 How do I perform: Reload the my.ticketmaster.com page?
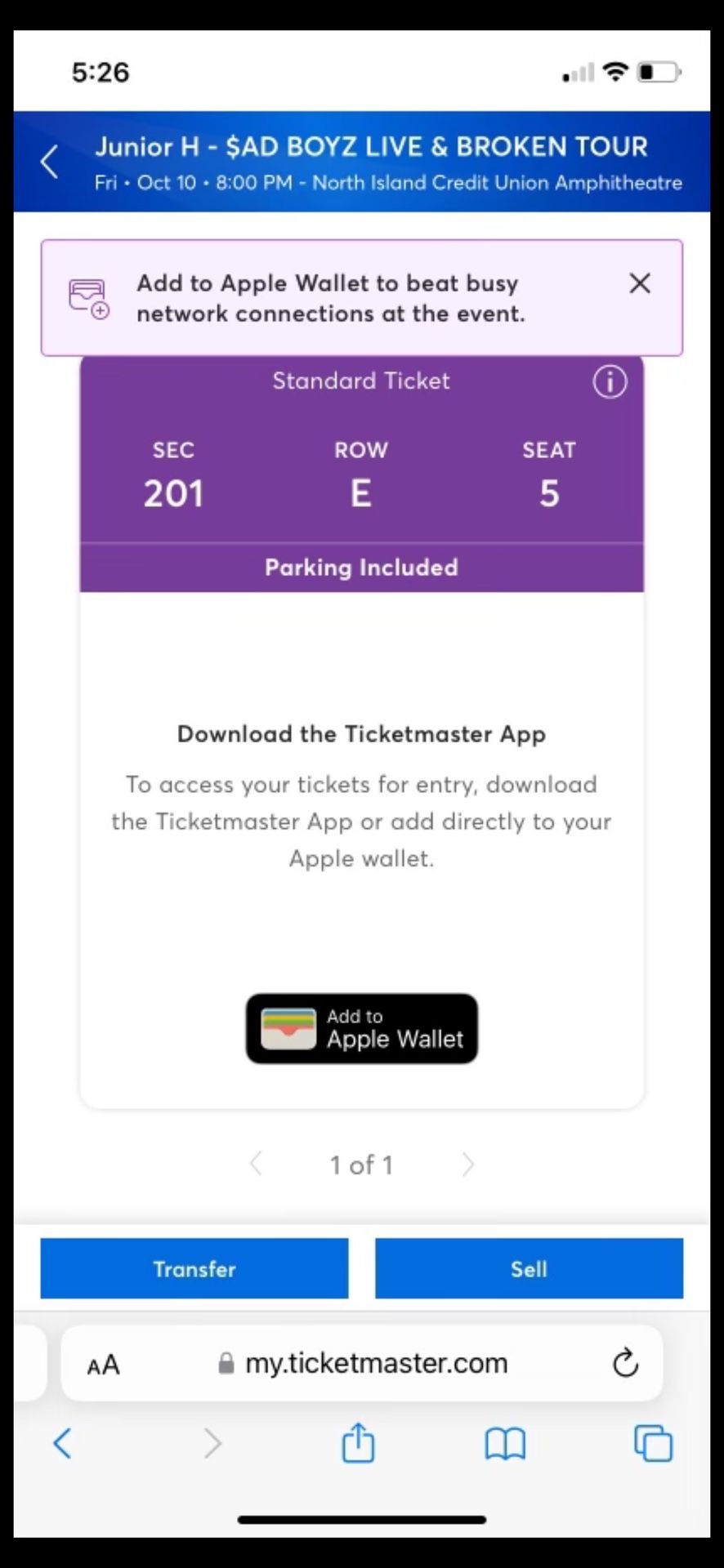click(625, 1362)
